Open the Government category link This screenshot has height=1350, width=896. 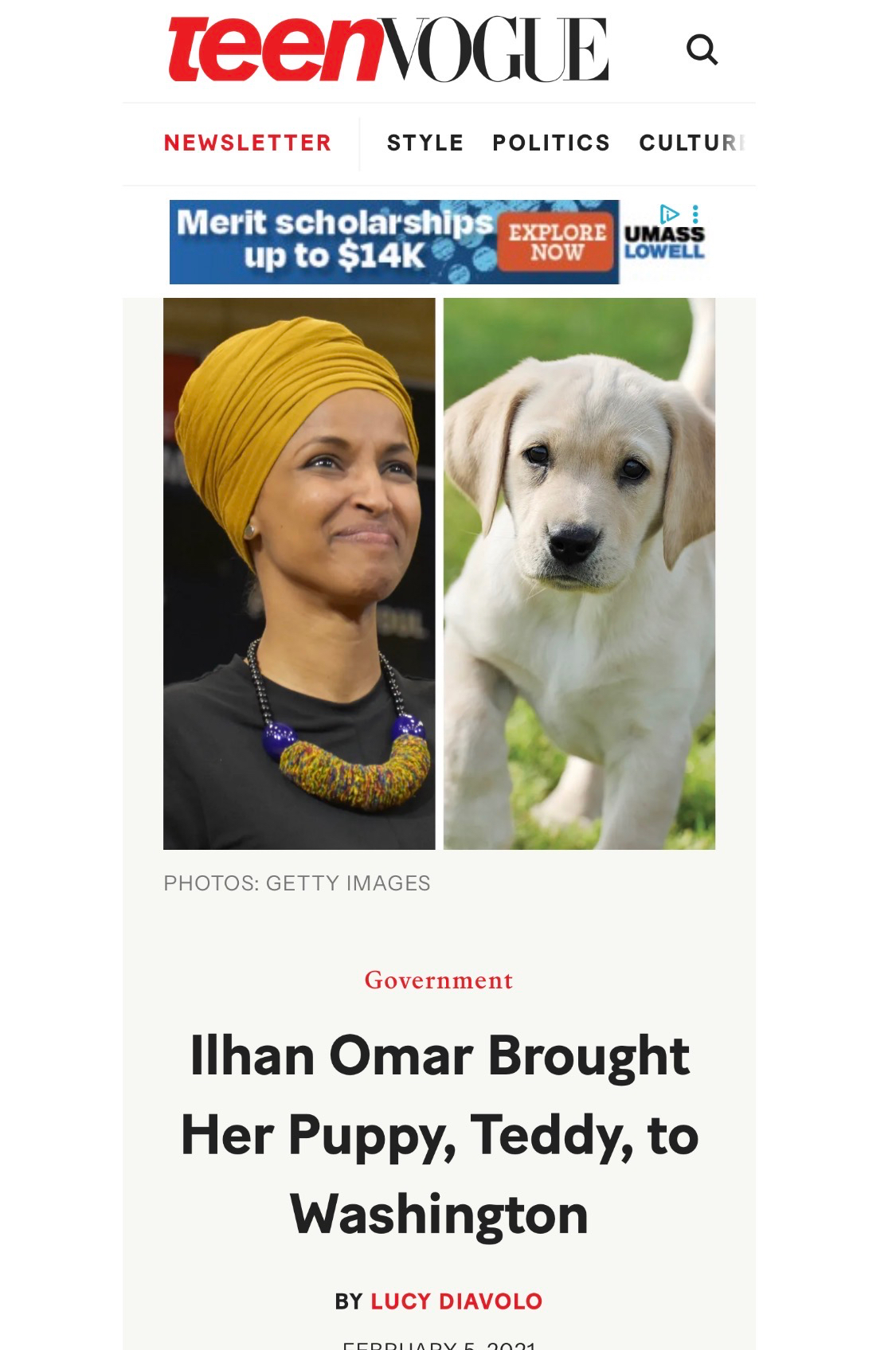click(x=439, y=980)
